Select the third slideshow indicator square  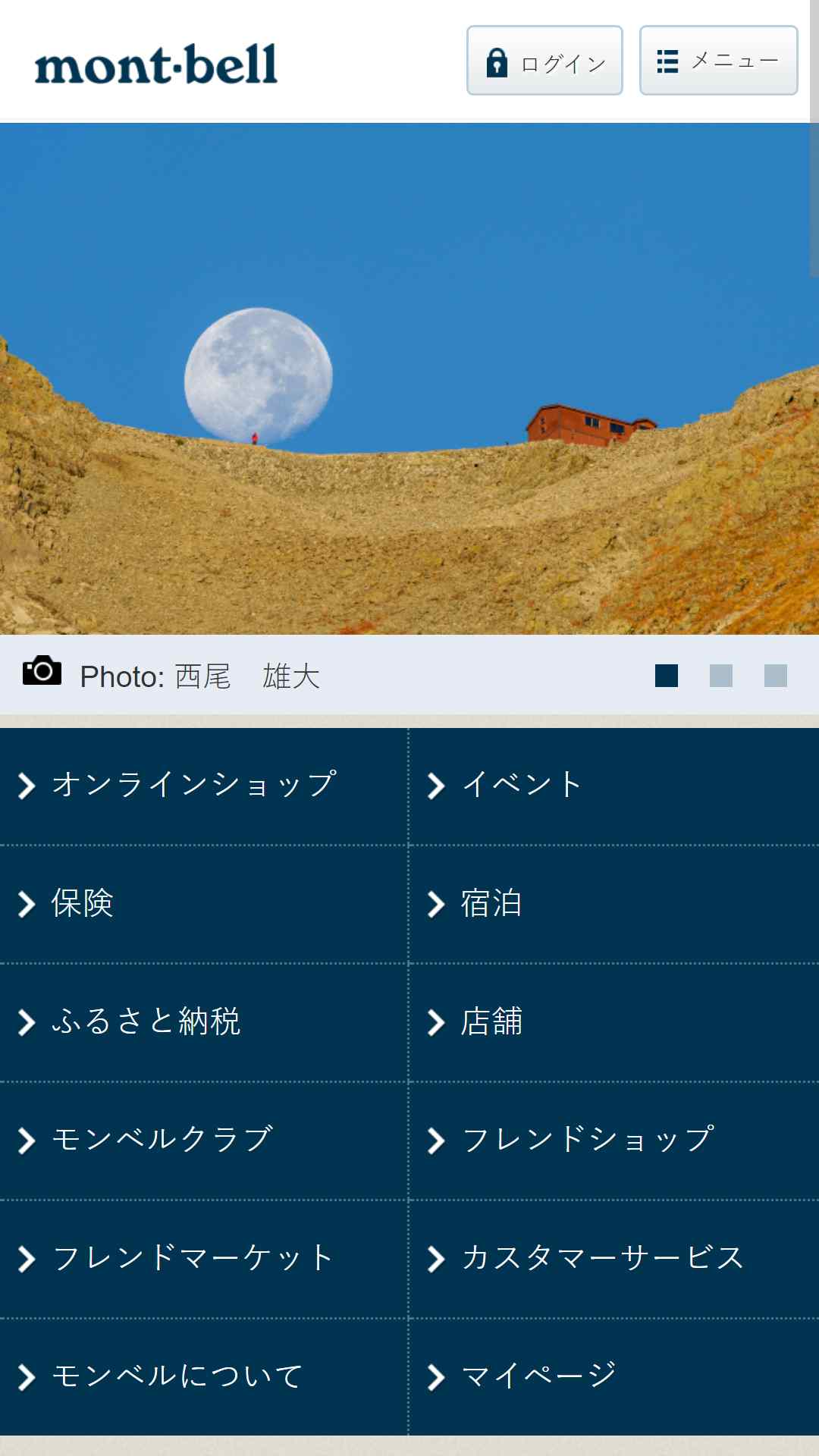[776, 676]
